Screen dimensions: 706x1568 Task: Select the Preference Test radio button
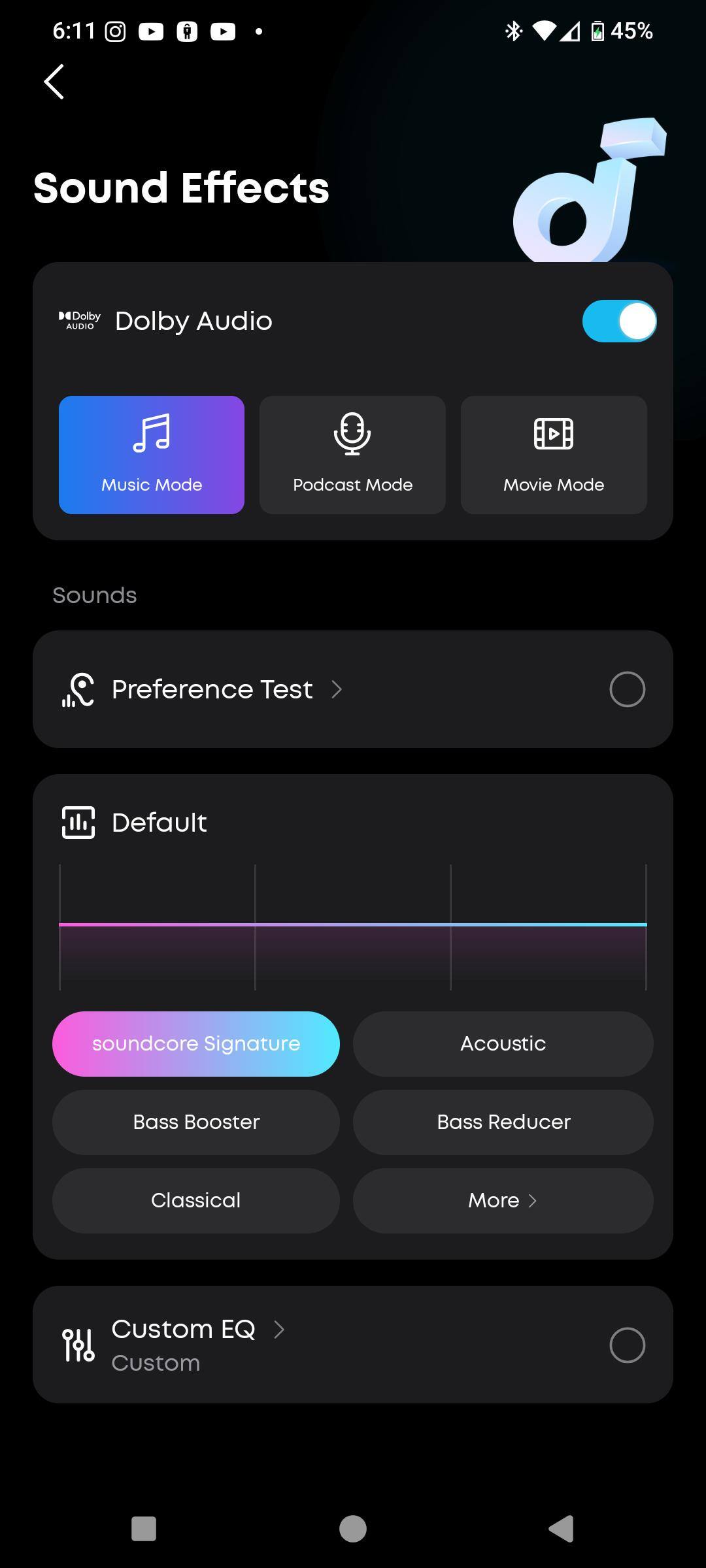[x=627, y=690]
